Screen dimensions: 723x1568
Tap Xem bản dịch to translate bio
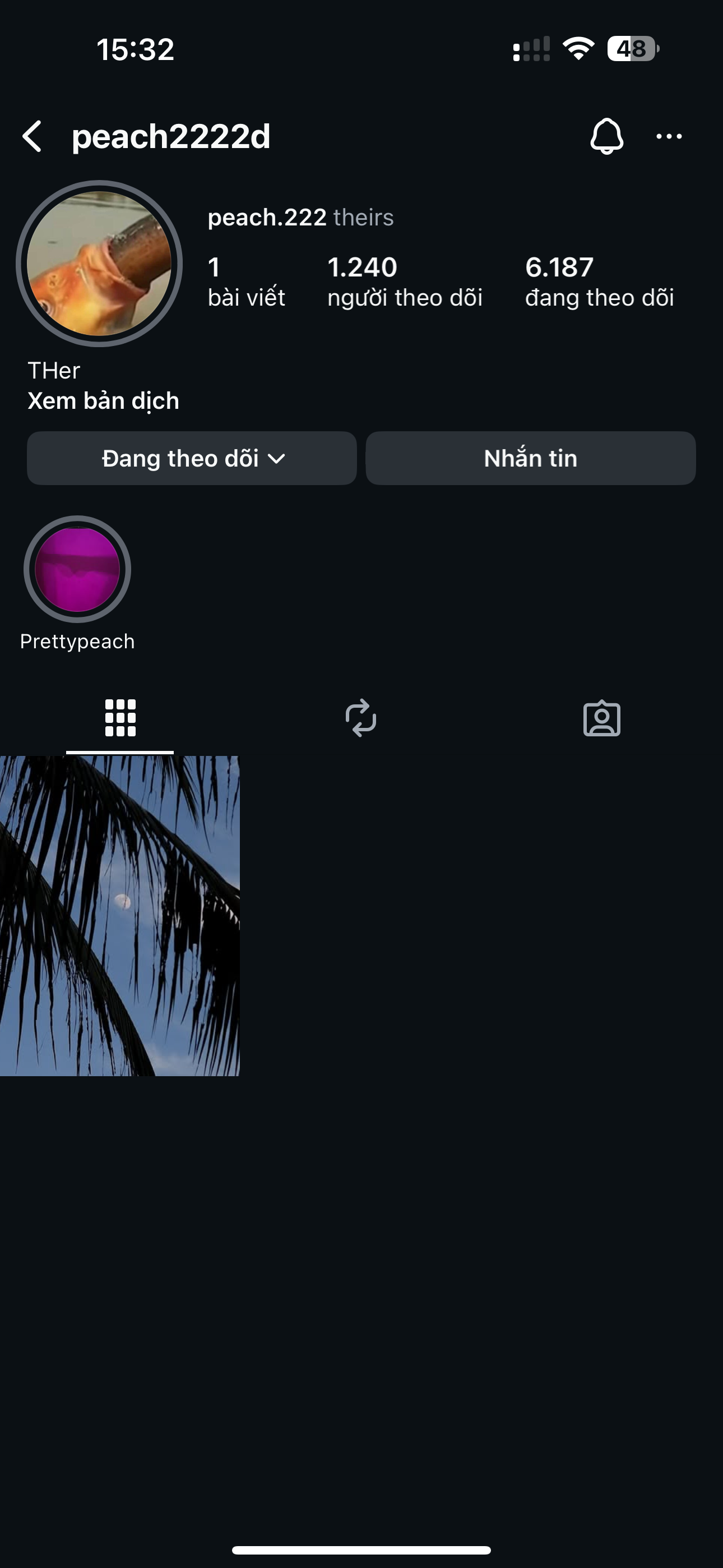104,400
